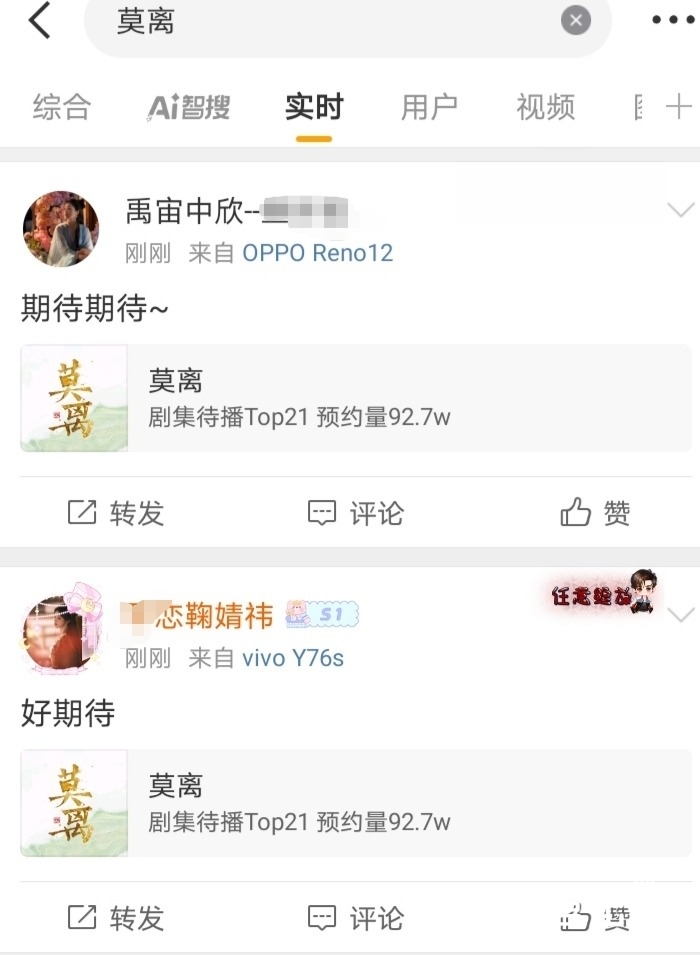Image resolution: width=700 pixels, height=955 pixels.
Task: Open the AI智搜 tab
Action: point(189,107)
